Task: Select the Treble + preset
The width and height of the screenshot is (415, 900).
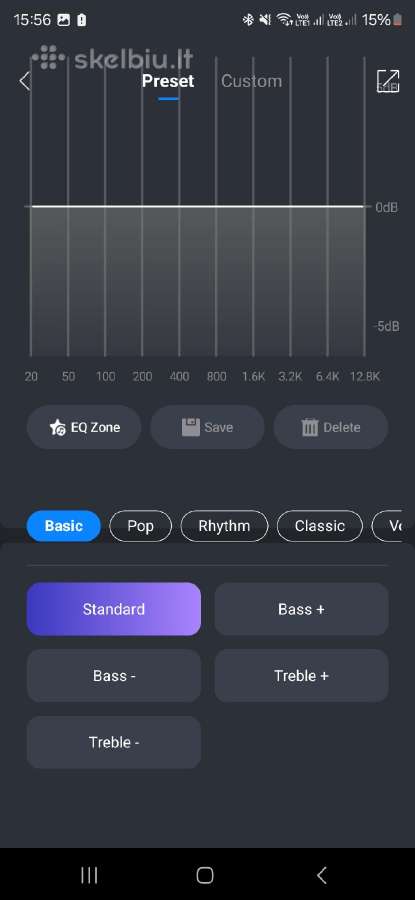Action: click(x=301, y=676)
